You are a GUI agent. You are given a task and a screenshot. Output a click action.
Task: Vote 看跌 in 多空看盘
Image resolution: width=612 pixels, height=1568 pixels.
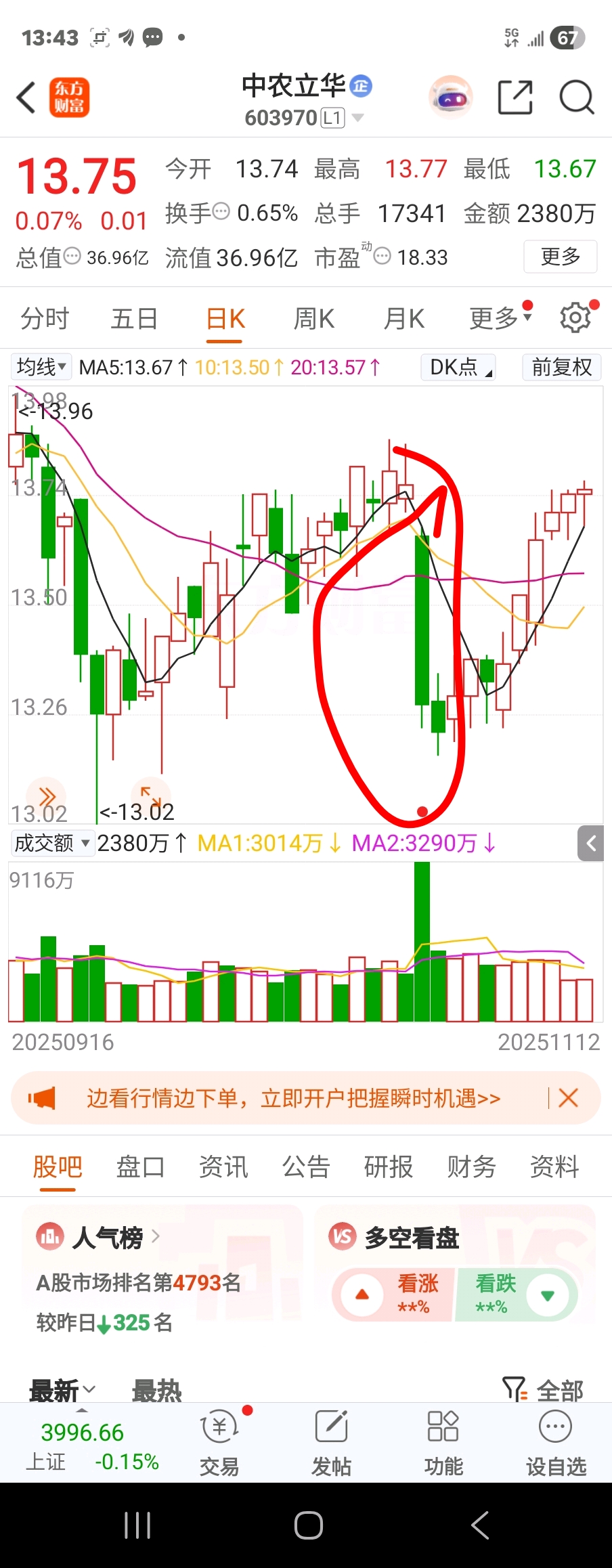point(516,1294)
